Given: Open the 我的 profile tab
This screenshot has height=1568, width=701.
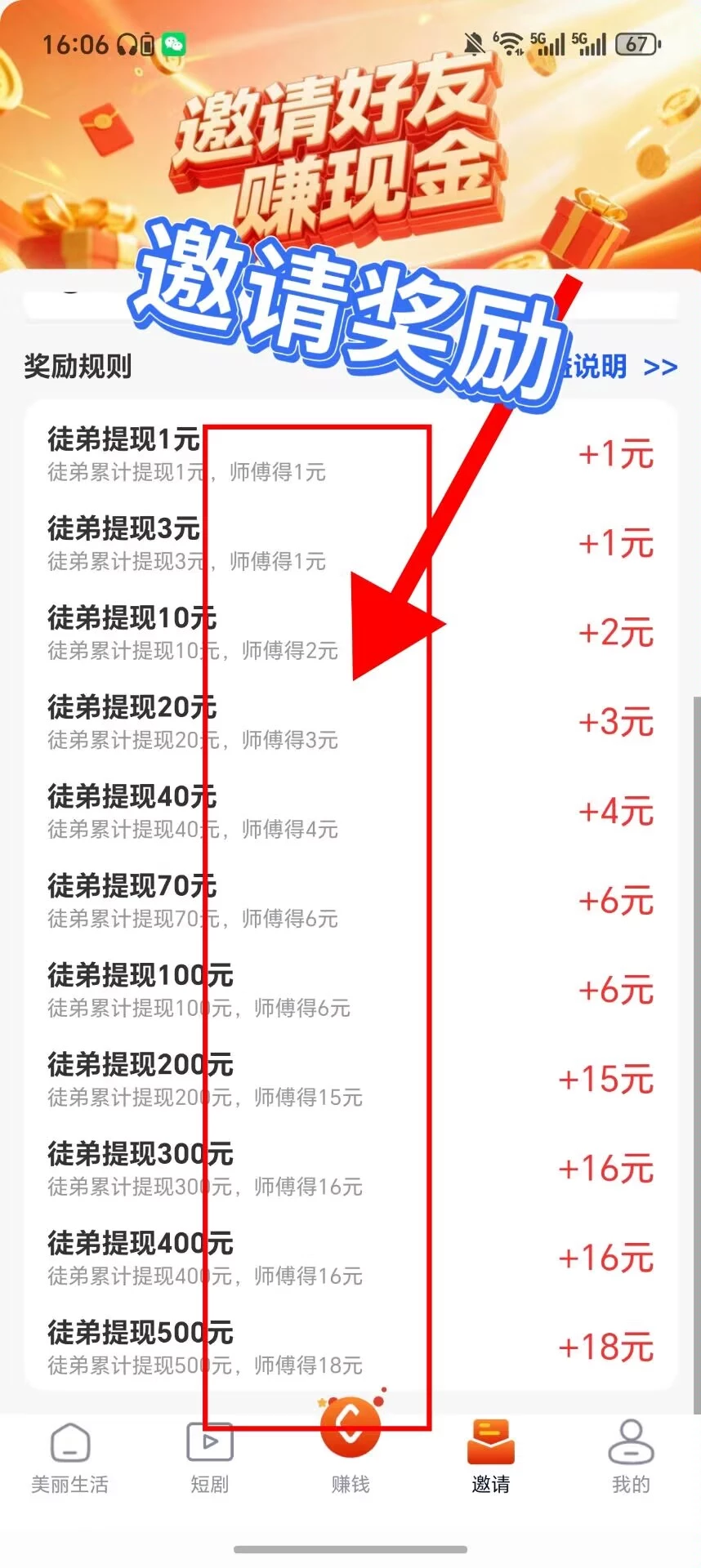Looking at the screenshot, I should tap(631, 1458).
